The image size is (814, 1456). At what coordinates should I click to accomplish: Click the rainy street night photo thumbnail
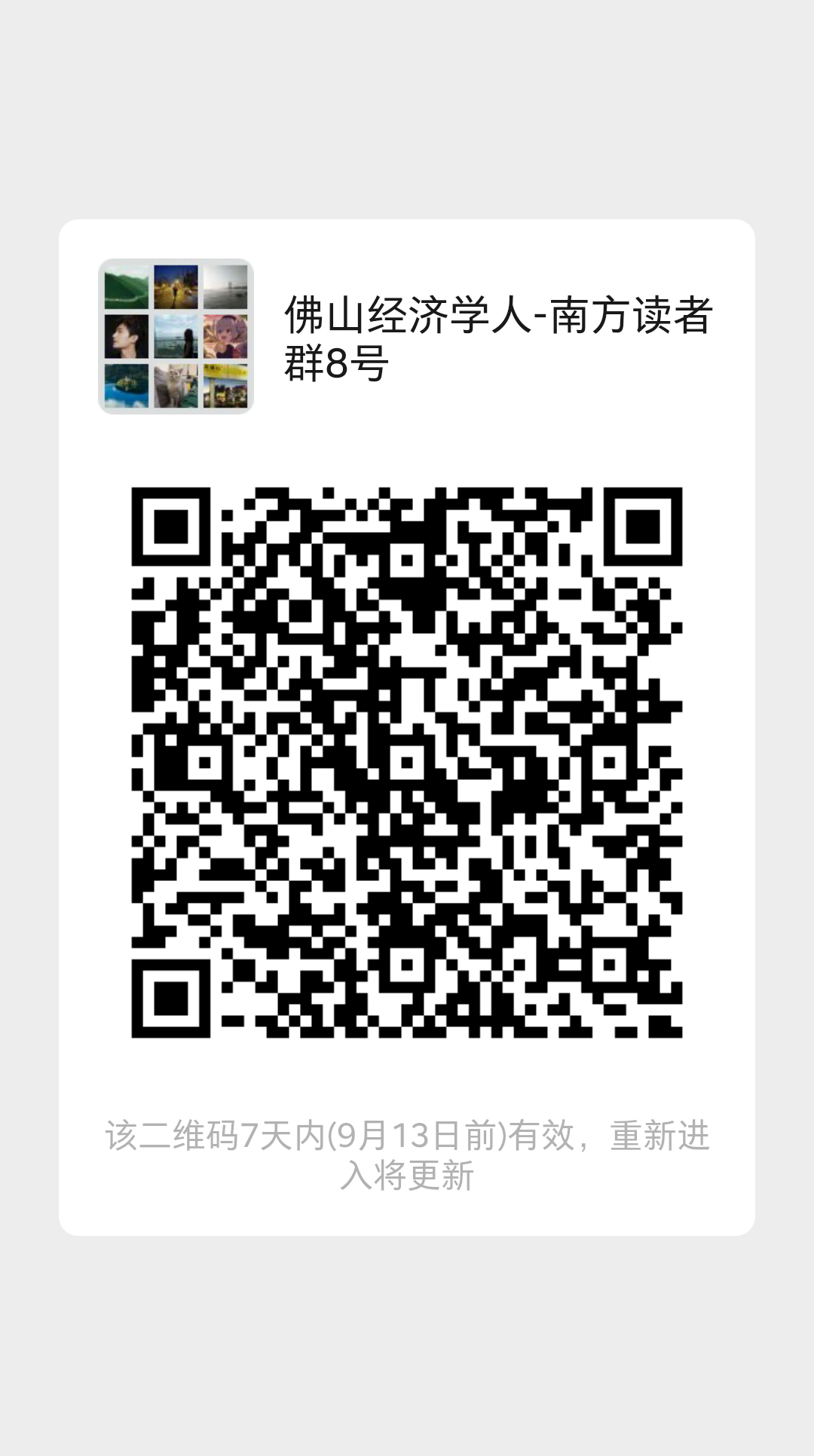(x=176, y=286)
